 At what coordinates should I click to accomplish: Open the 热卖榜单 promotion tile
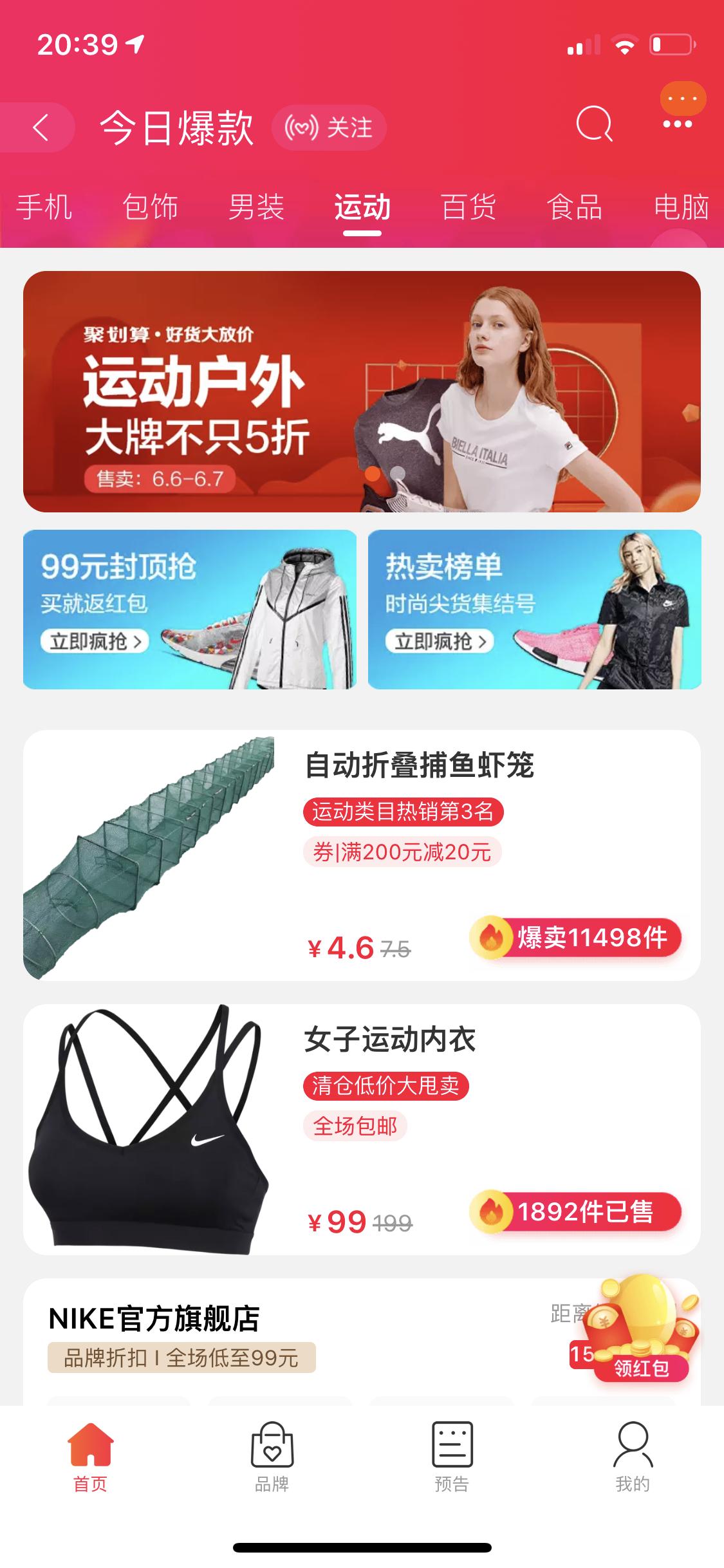tap(534, 609)
